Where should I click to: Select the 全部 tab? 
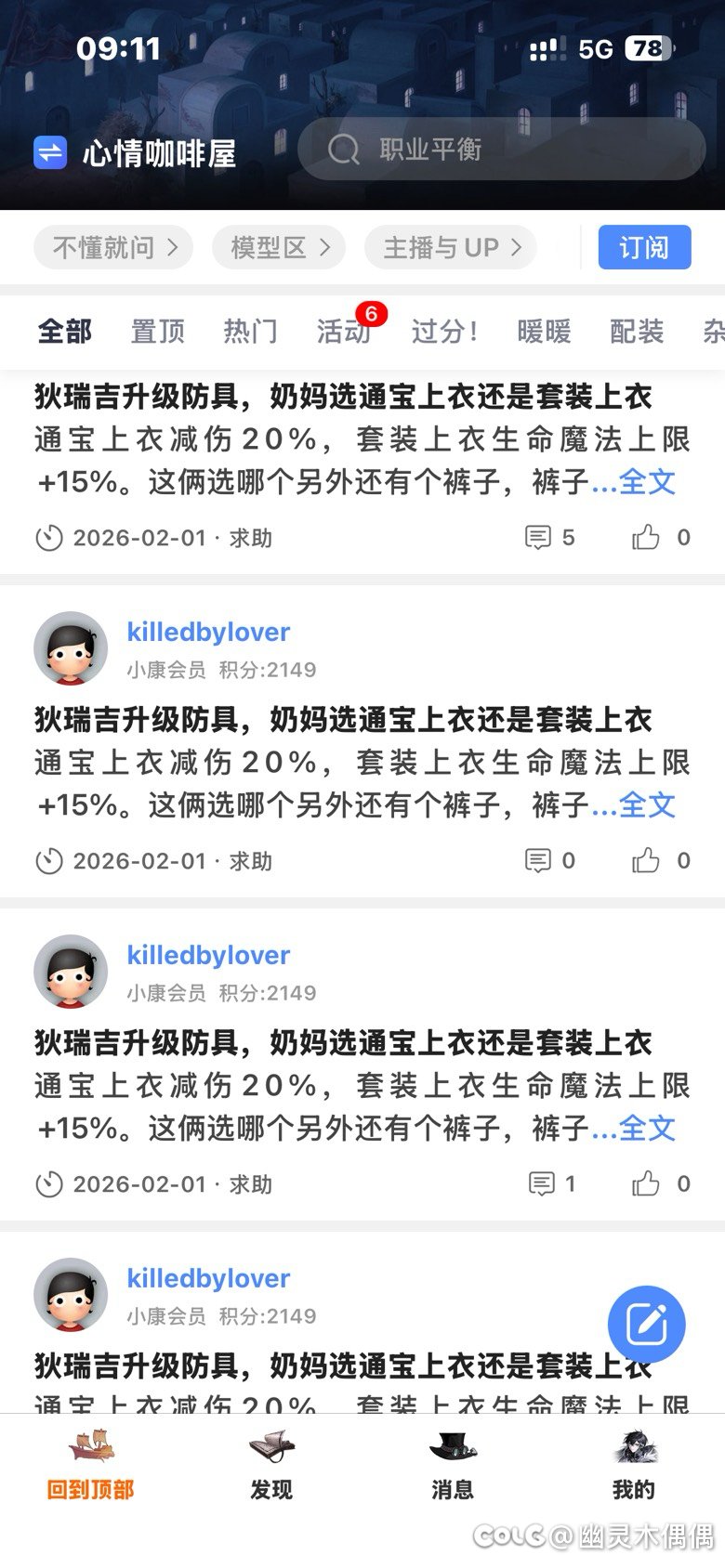click(65, 332)
